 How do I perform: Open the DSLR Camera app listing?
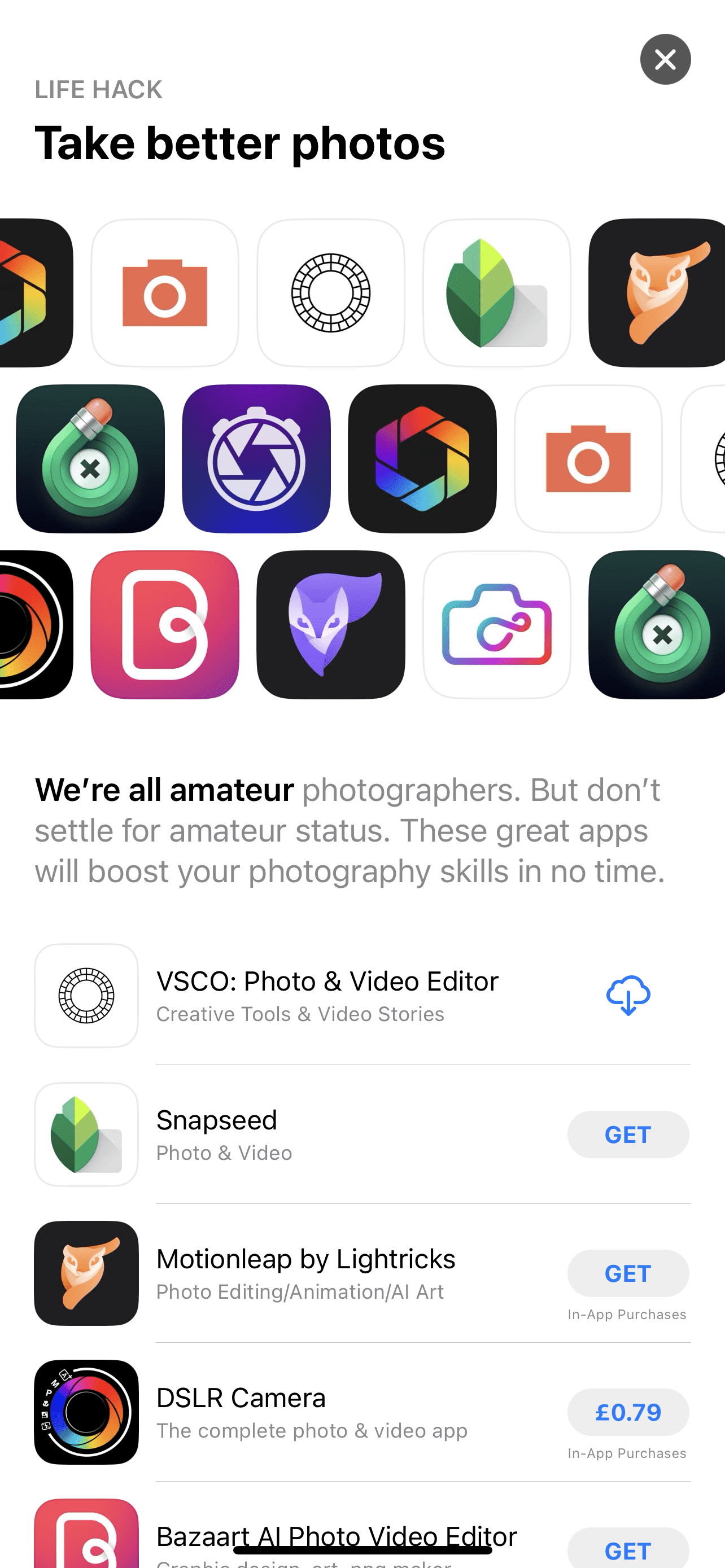tap(363, 1412)
